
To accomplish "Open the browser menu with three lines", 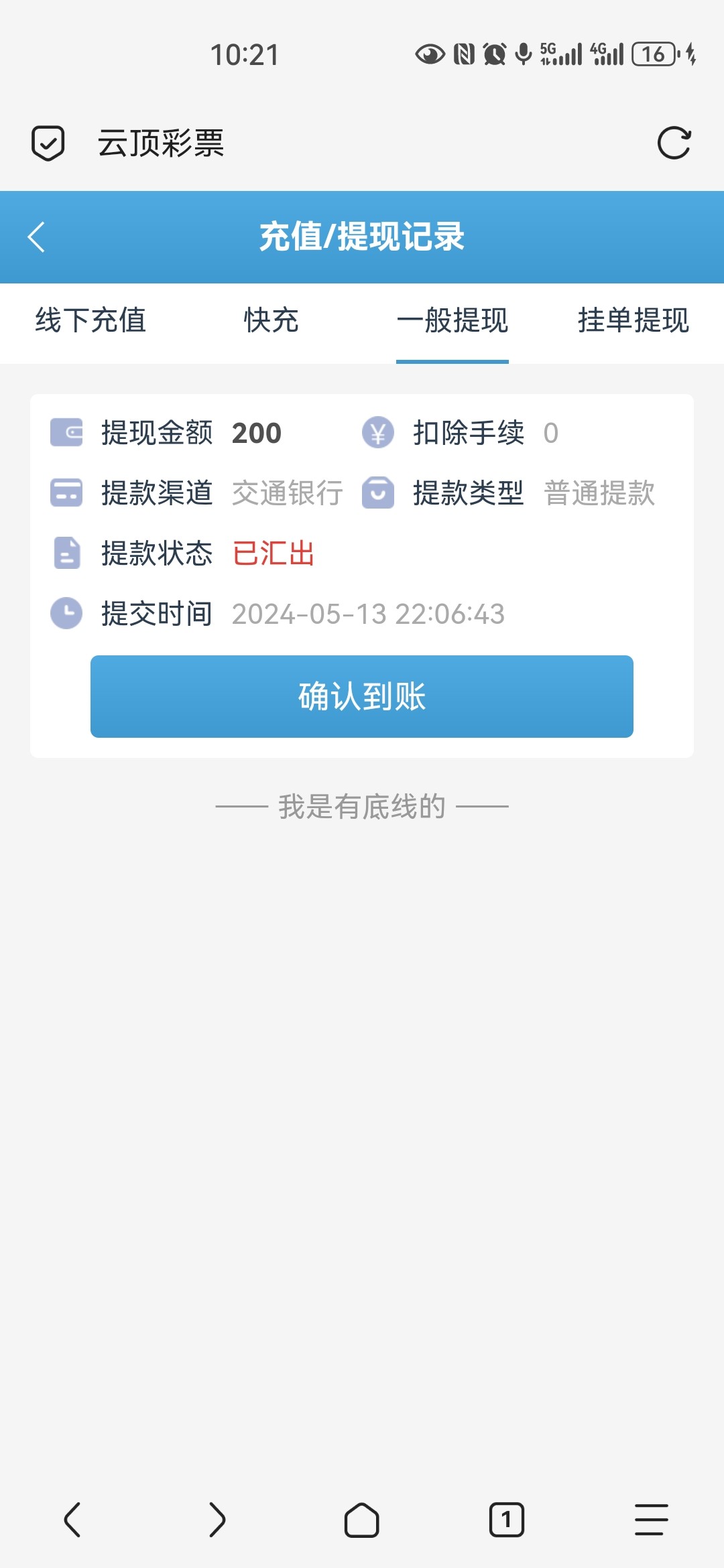I will (x=652, y=1519).
